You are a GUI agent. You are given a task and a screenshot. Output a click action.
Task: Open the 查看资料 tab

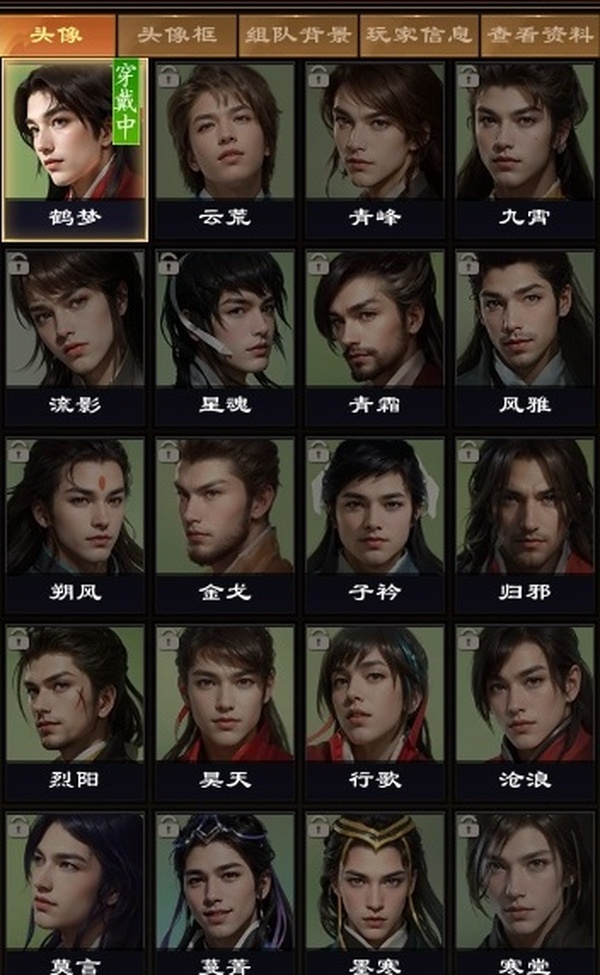pos(538,35)
